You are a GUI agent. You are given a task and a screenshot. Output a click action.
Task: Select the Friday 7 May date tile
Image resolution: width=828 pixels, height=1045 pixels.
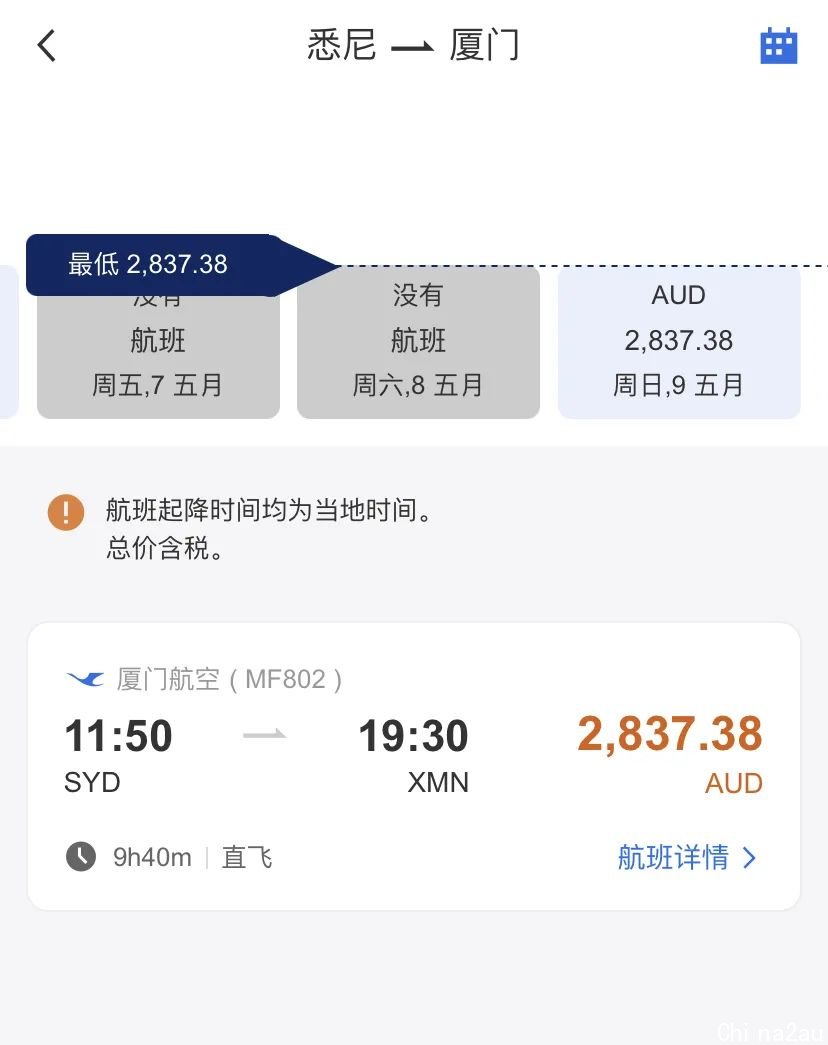158,355
